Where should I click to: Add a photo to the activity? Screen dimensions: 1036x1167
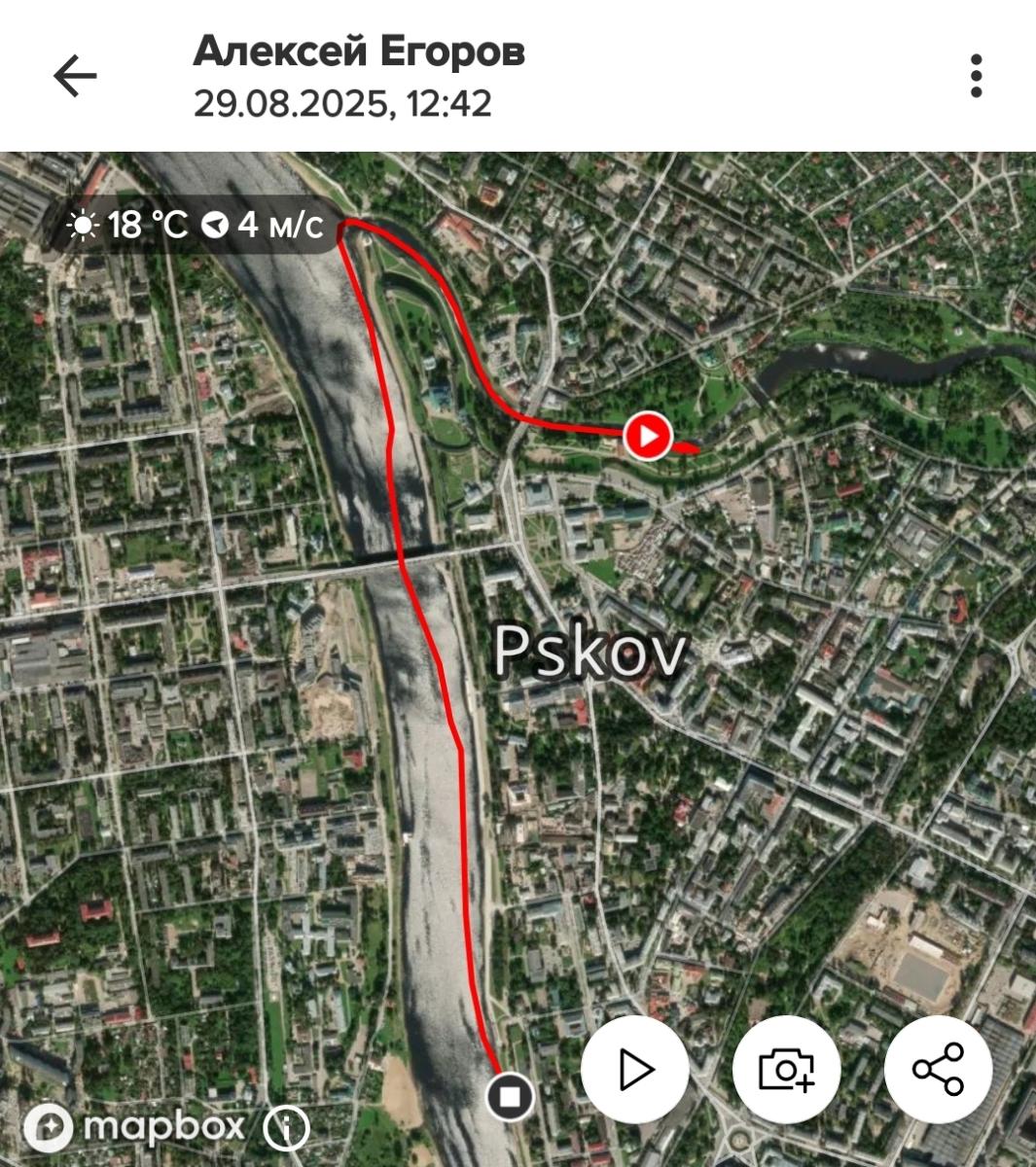click(786, 1070)
